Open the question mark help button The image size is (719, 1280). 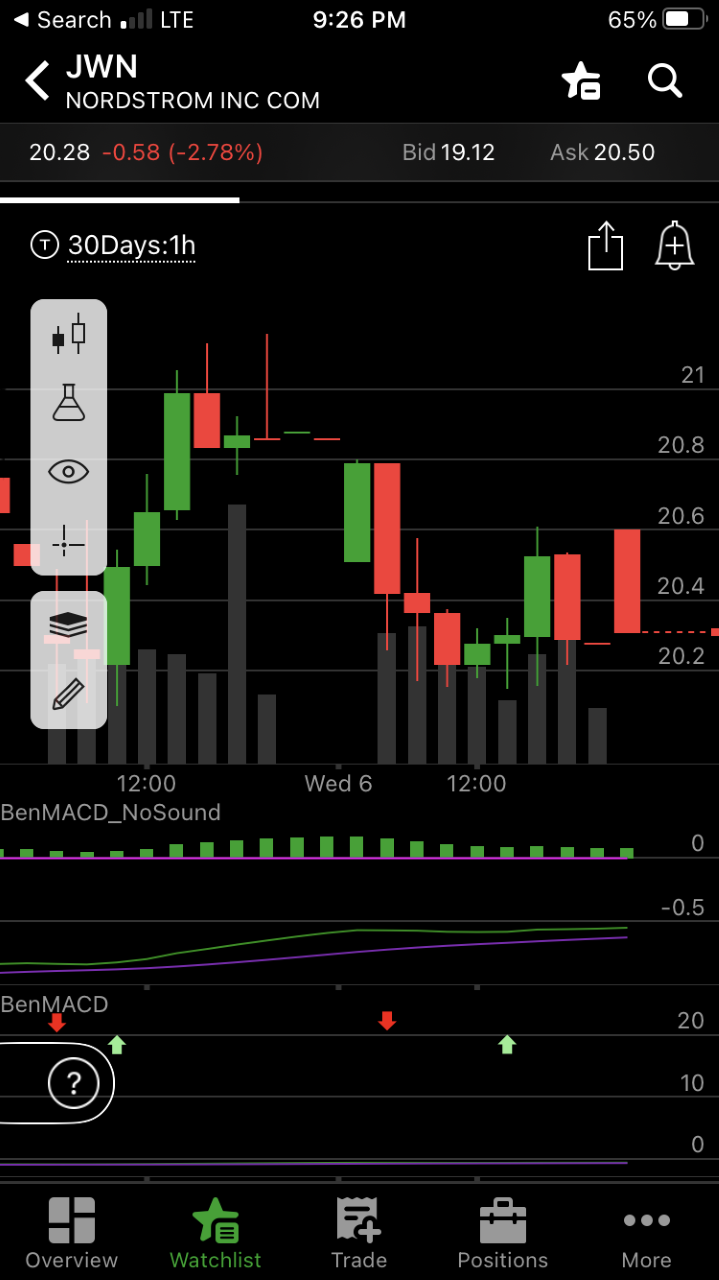[x=73, y=1082]
